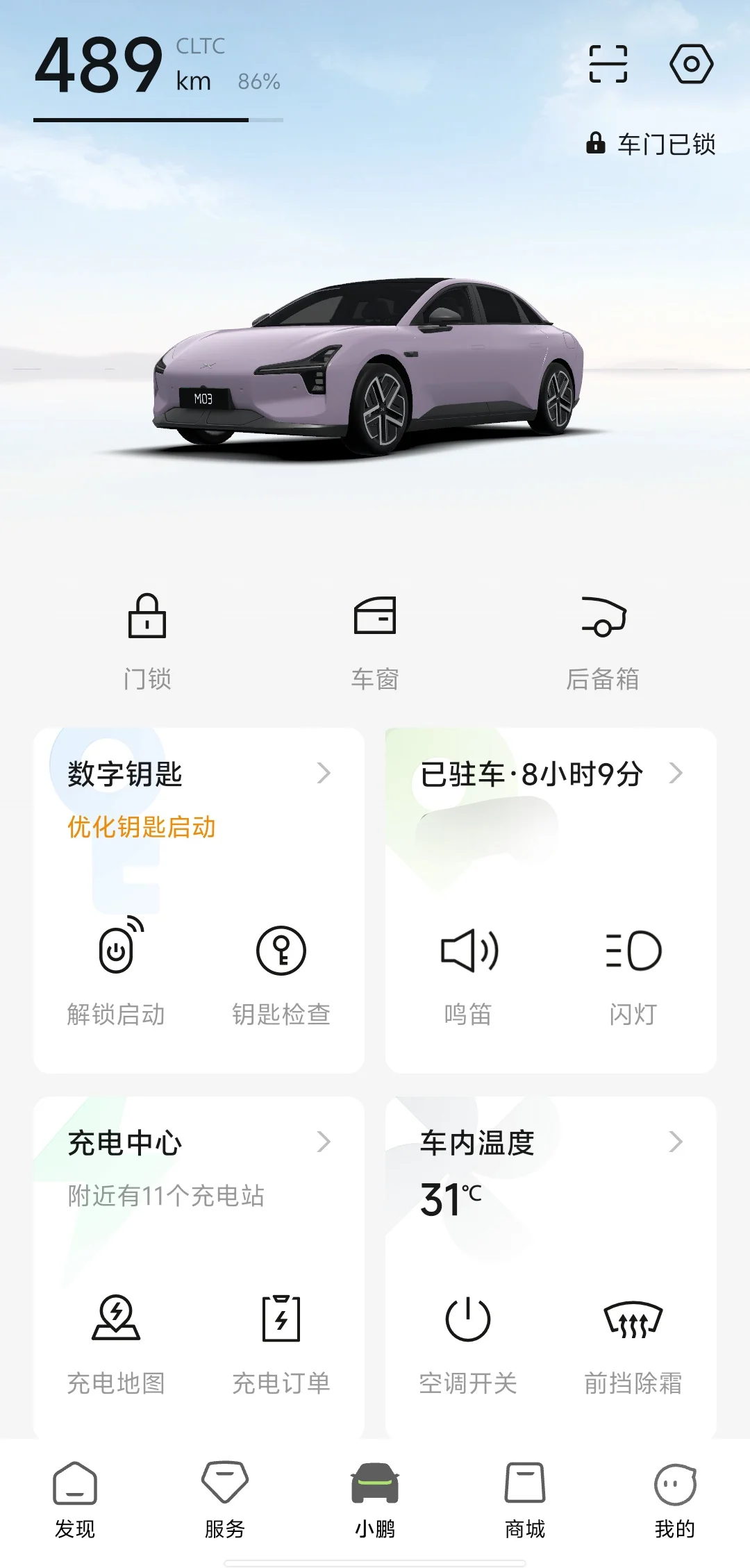750x1568 pixels.
Task: Open the 车窗 window control
Action: (375, 639)
